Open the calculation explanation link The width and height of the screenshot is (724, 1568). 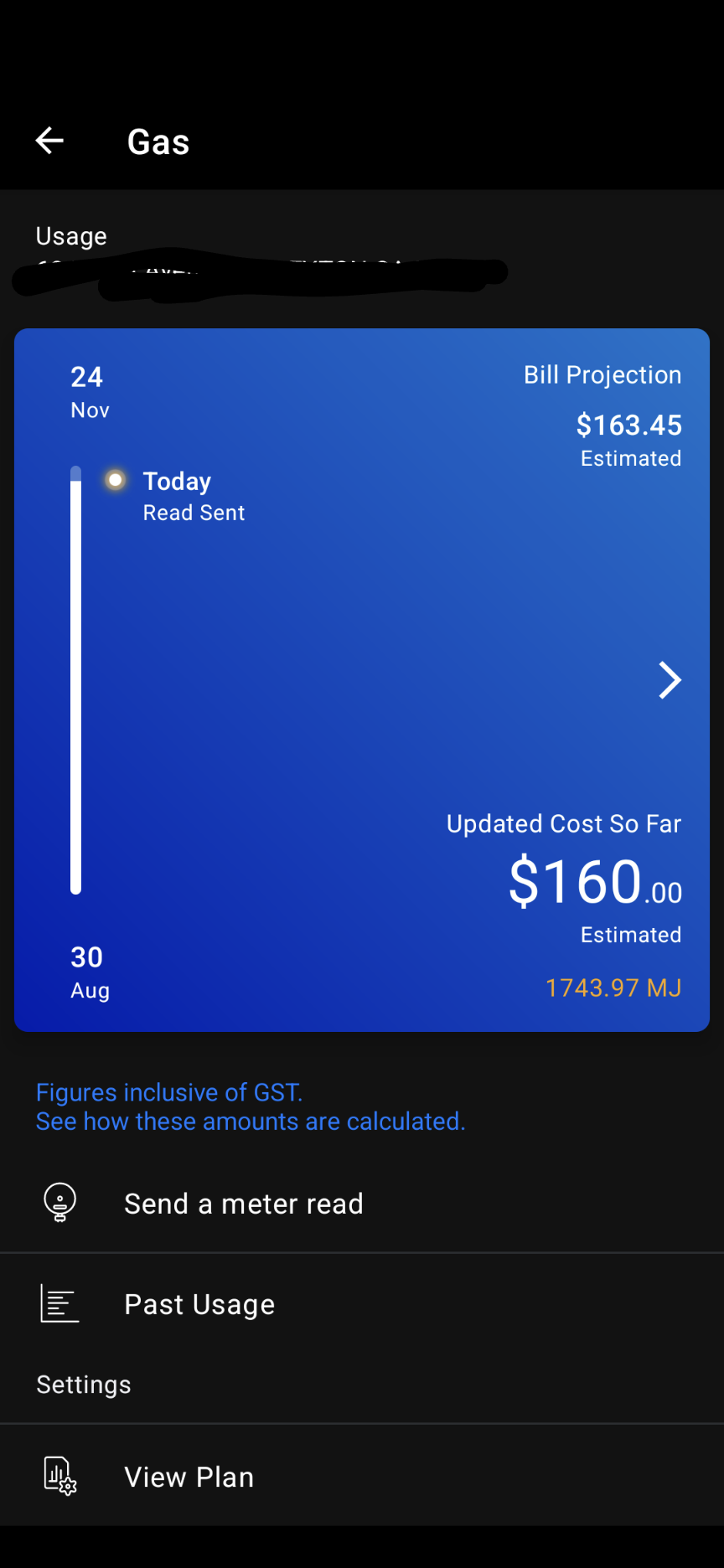[x=250, y=1121]
